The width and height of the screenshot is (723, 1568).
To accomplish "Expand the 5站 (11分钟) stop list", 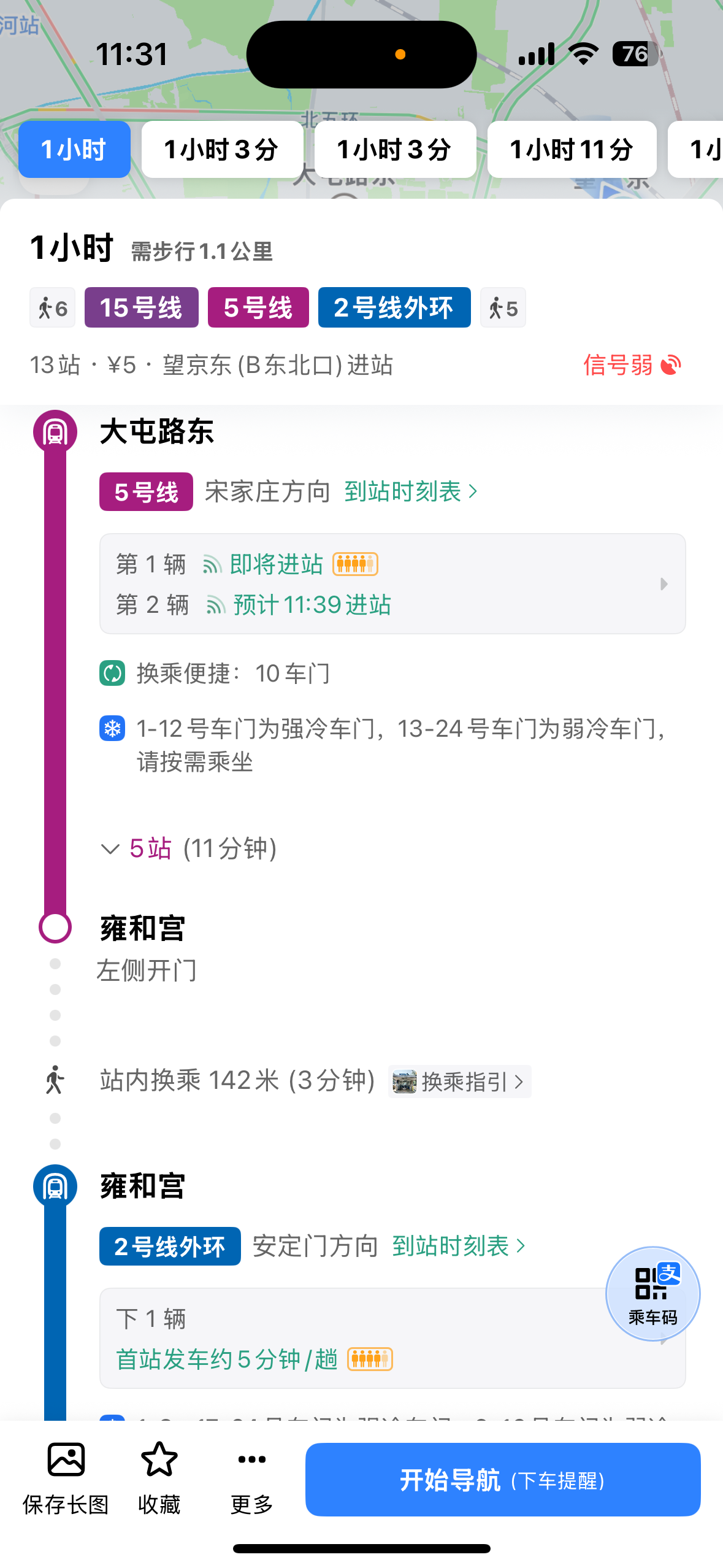I will coord(190,849).
